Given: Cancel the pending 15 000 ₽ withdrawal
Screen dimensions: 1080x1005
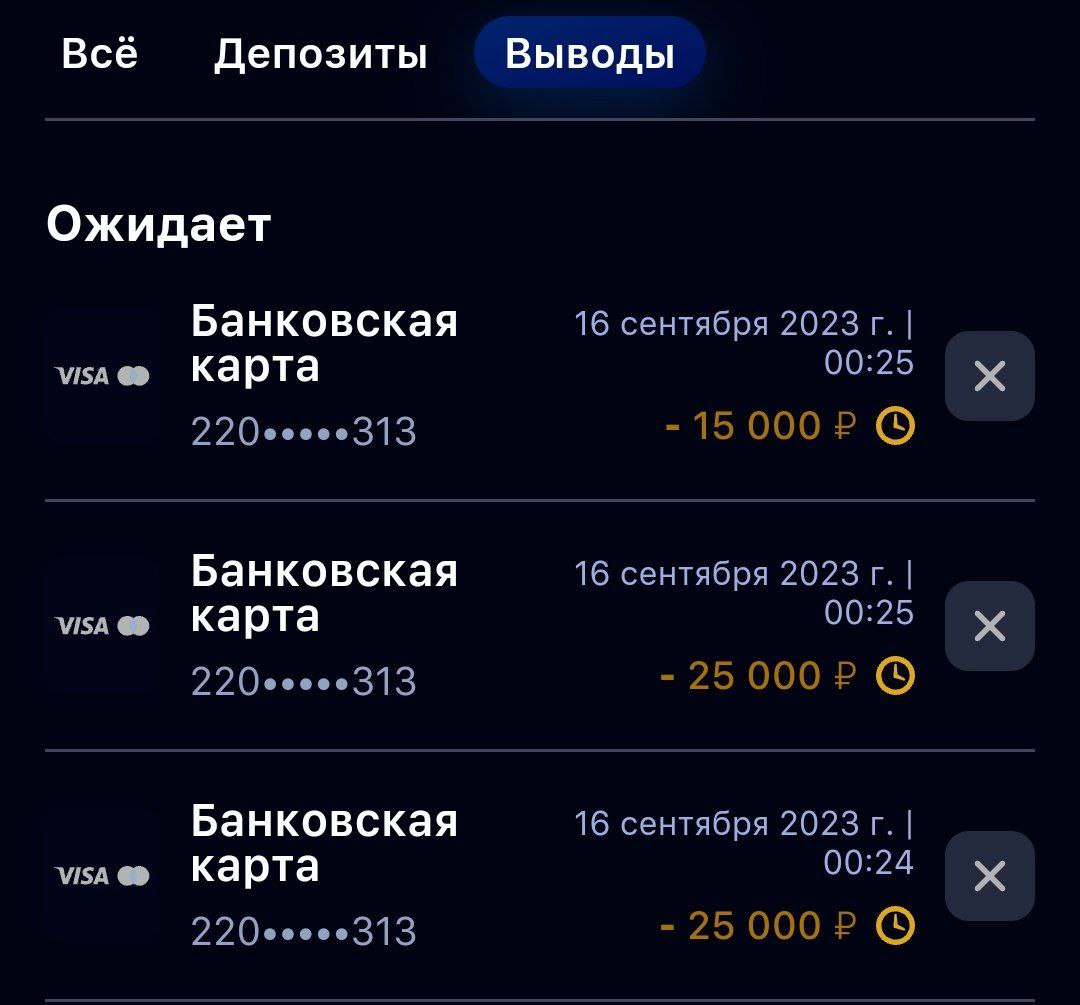Looking at the screenshot, I should pyautogui.click(x=989, y=376).
